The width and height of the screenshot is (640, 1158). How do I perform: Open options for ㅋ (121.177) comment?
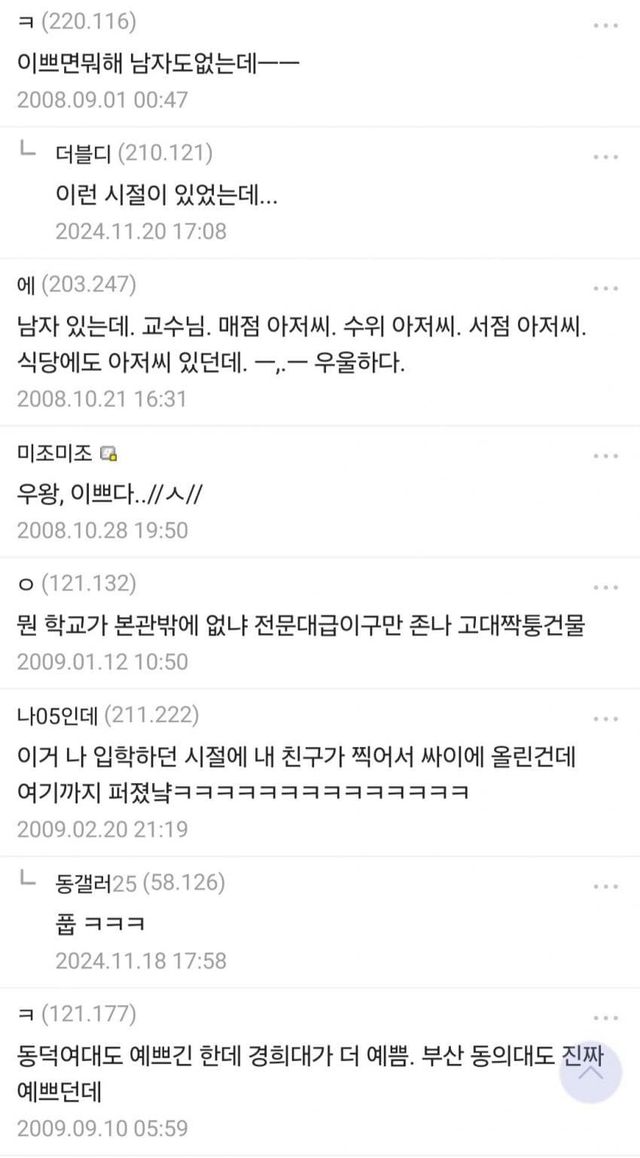605,1018
